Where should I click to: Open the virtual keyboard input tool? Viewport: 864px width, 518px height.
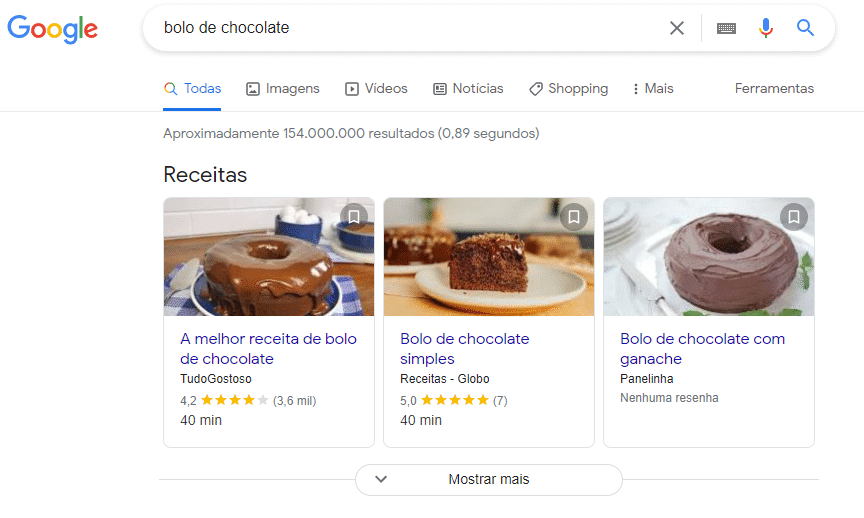pyautogui.click(x=726, y=28)
